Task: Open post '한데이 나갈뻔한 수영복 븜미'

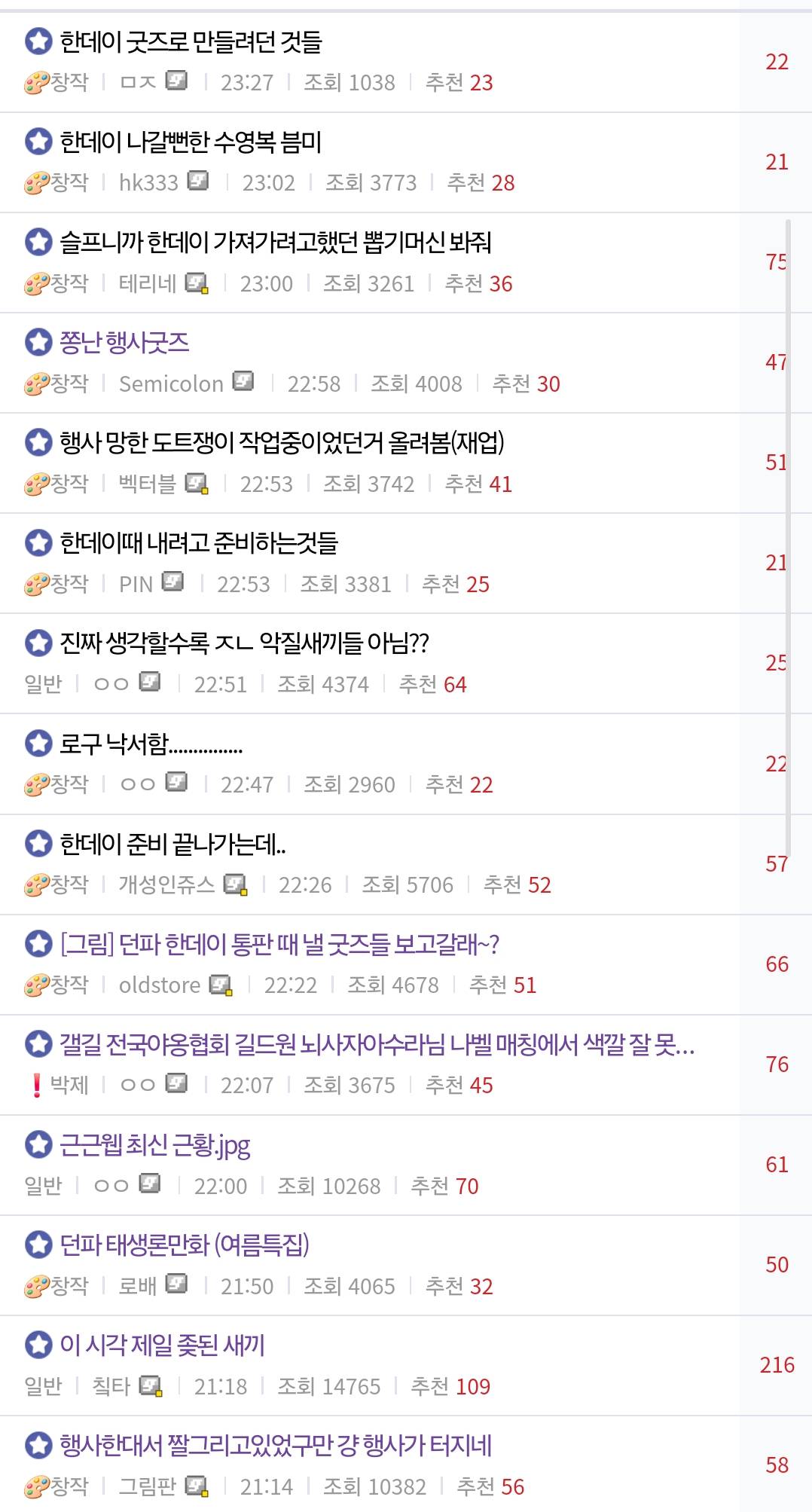Action: 191,142
